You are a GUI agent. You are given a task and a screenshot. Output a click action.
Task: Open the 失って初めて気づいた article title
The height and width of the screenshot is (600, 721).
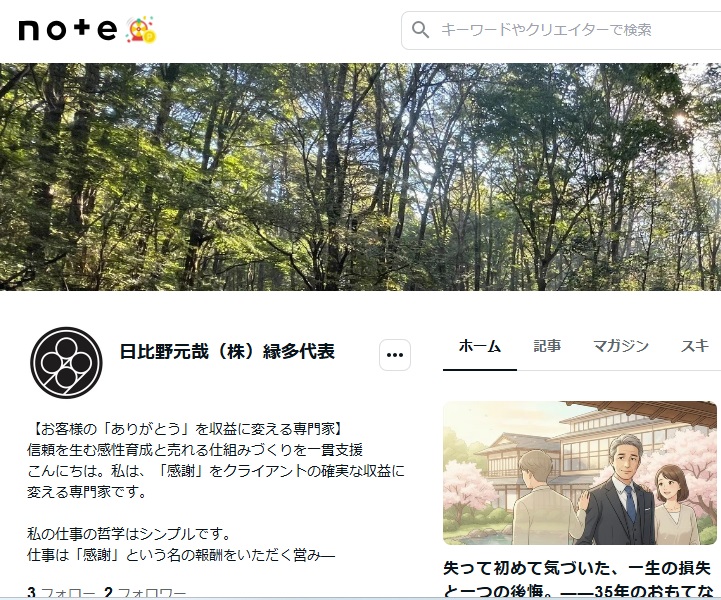point(580,578)
